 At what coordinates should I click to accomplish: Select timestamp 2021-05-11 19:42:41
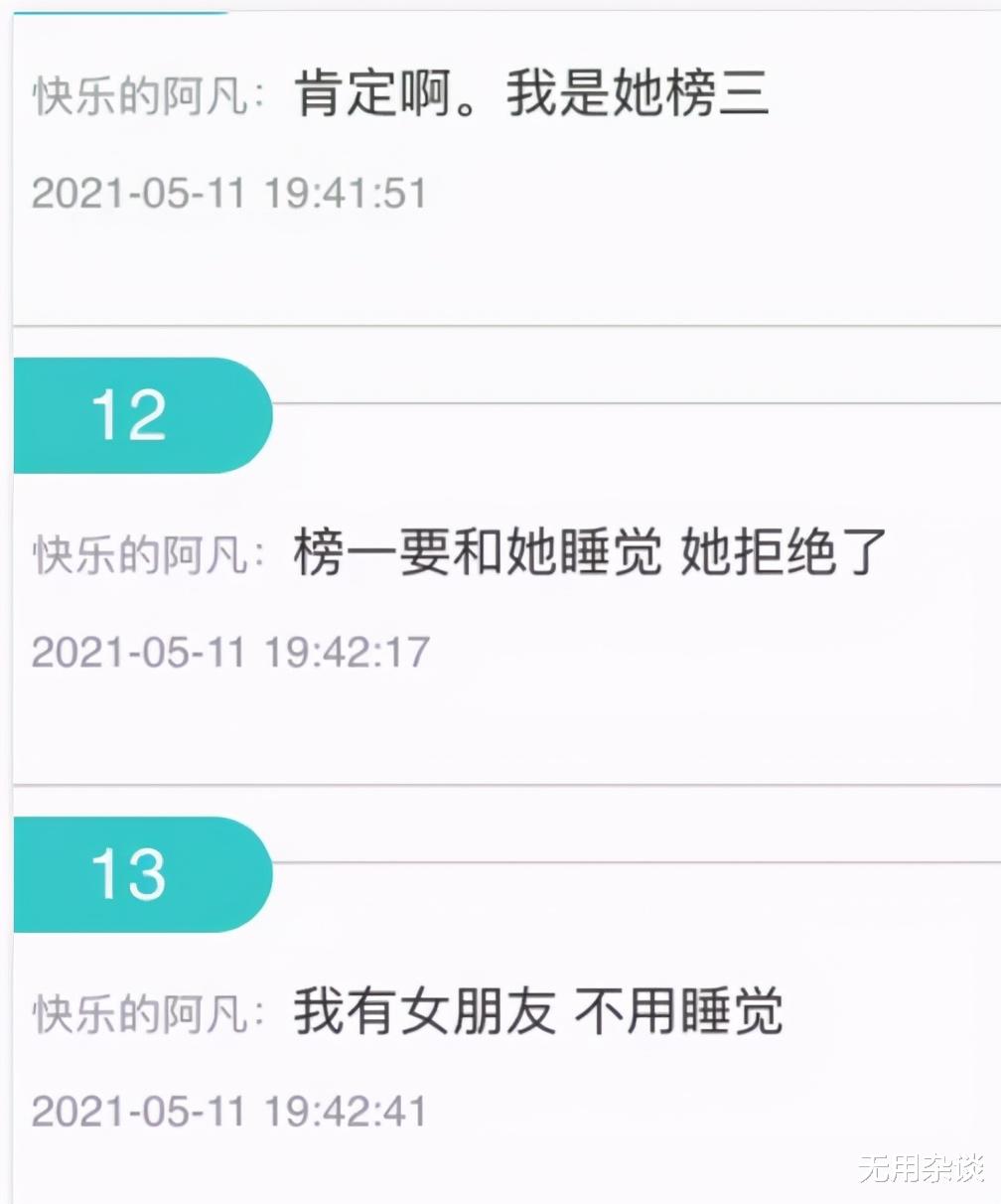pyautogui.click(x=230, y=1113)
